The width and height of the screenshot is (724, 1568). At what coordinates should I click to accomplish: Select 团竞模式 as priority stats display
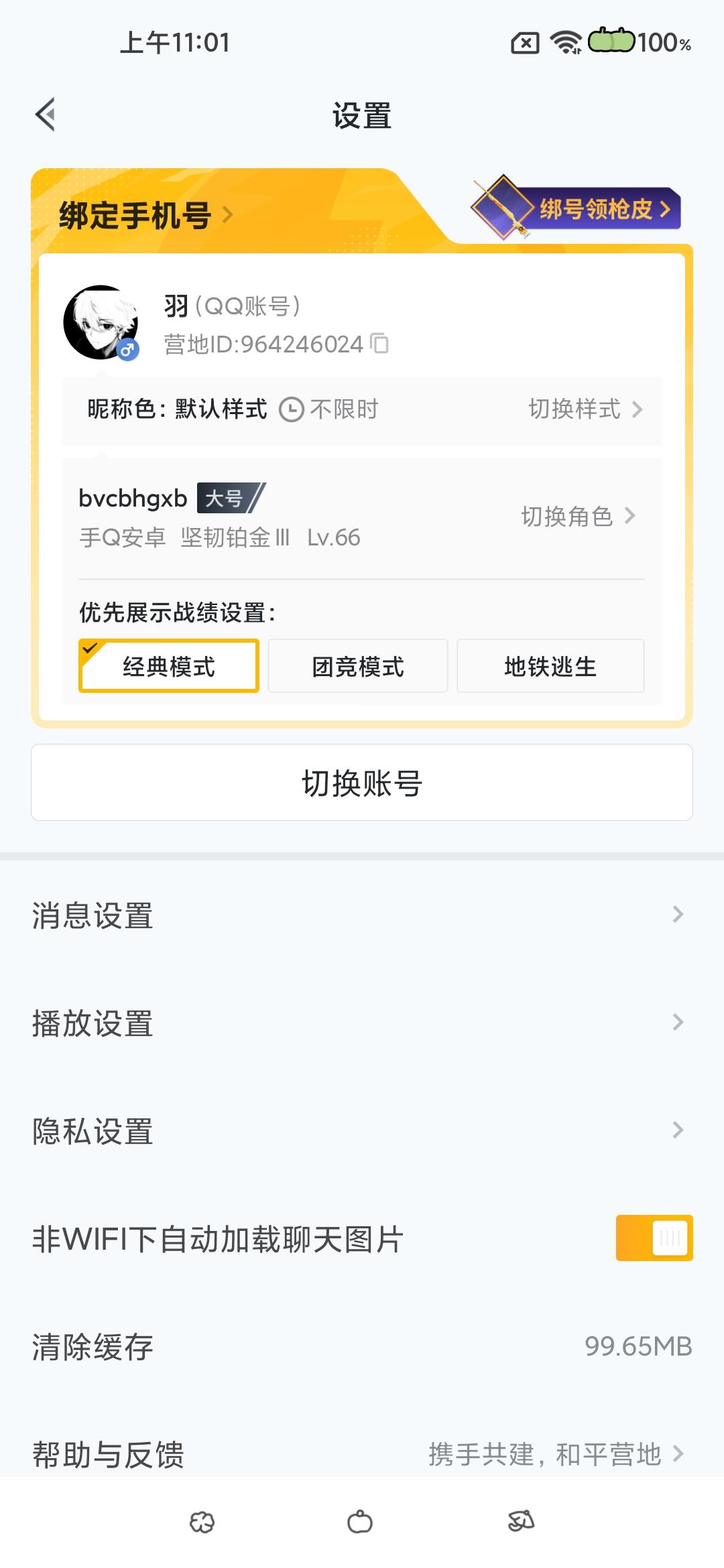pyautogui.click(x=357, y=666)
